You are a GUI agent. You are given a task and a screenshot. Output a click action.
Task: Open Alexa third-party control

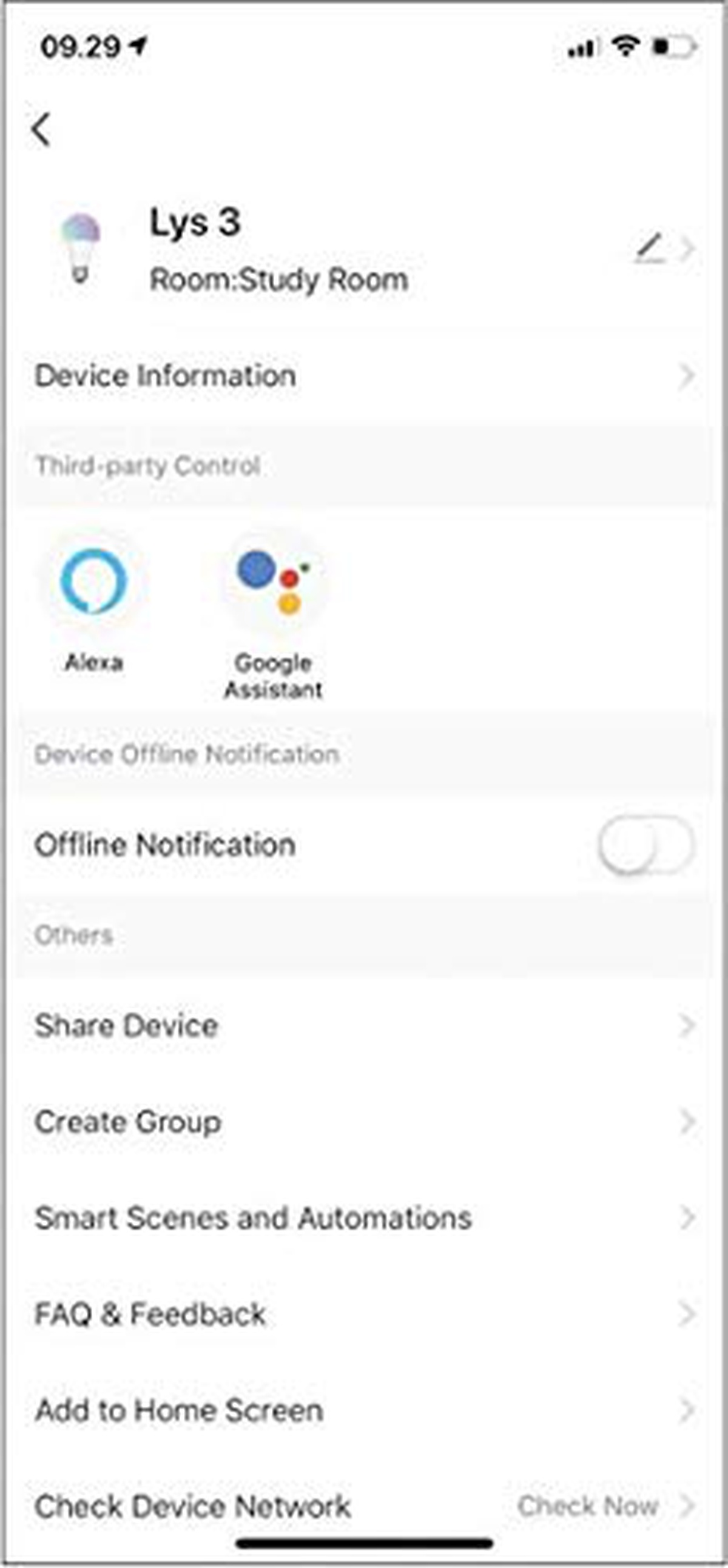pyautogui.click(x=94, y=582)
